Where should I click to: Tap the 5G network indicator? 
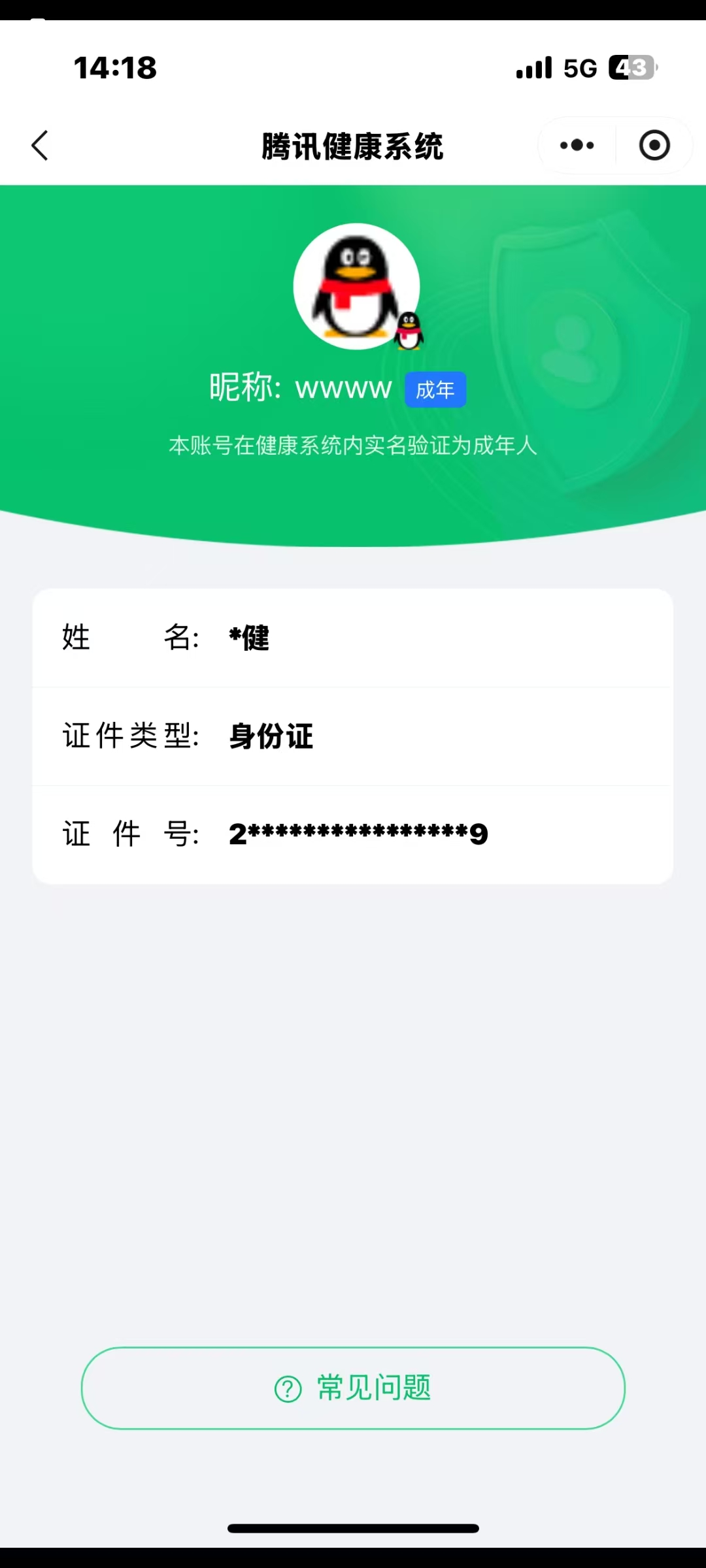point(578,67)
